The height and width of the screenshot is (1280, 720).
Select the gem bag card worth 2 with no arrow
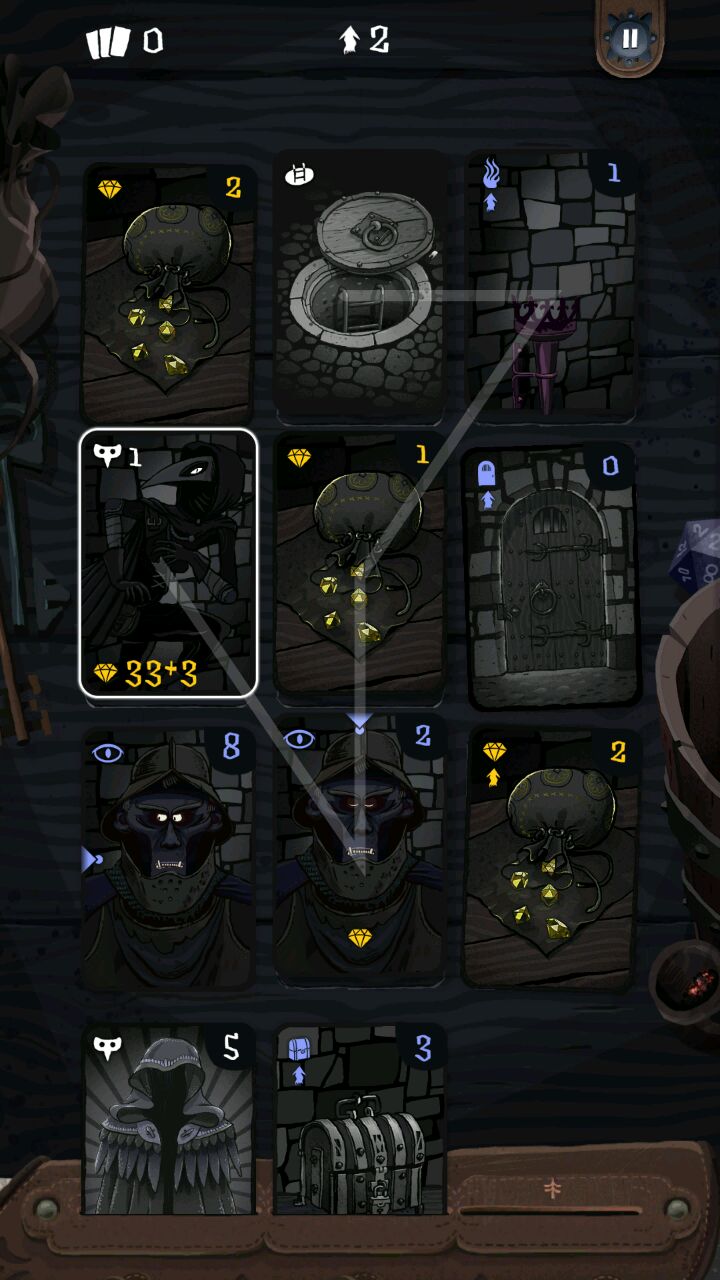point(168,290)
